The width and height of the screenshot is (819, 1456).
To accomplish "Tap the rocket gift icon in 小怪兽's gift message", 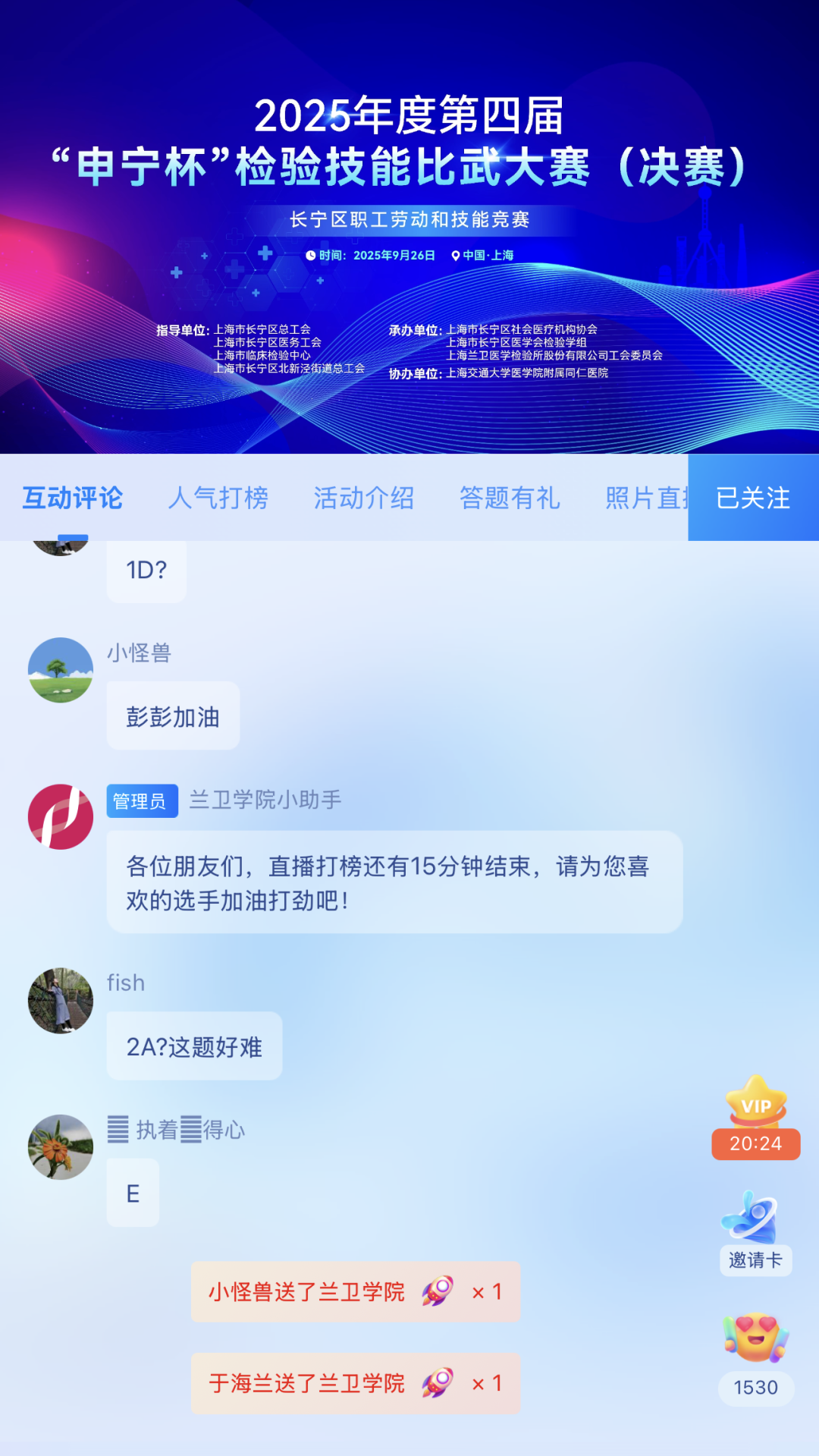I will pyautogui.click(x=438, y=1292).
